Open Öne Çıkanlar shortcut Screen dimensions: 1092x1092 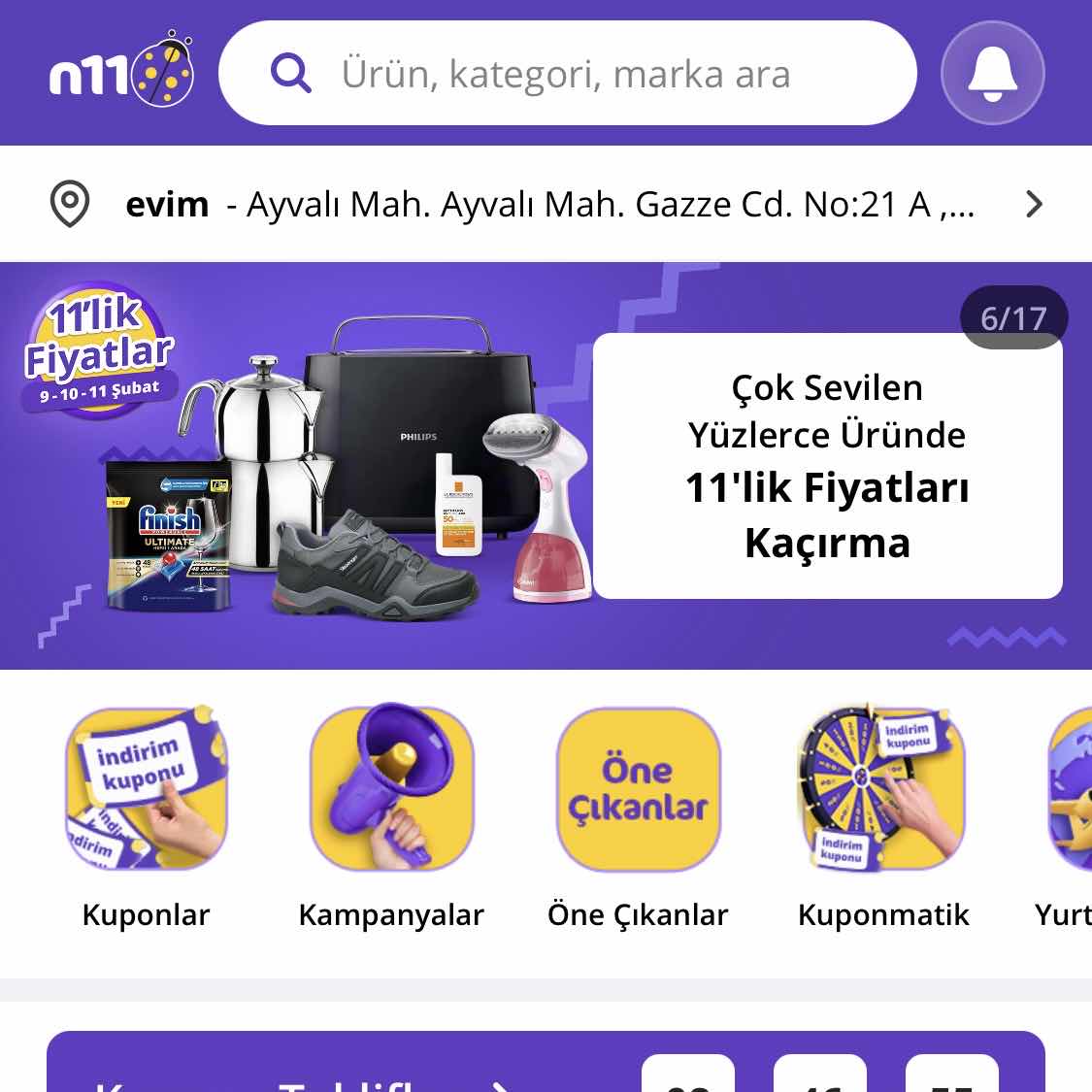pyautogui.click(x=638, y=789)
